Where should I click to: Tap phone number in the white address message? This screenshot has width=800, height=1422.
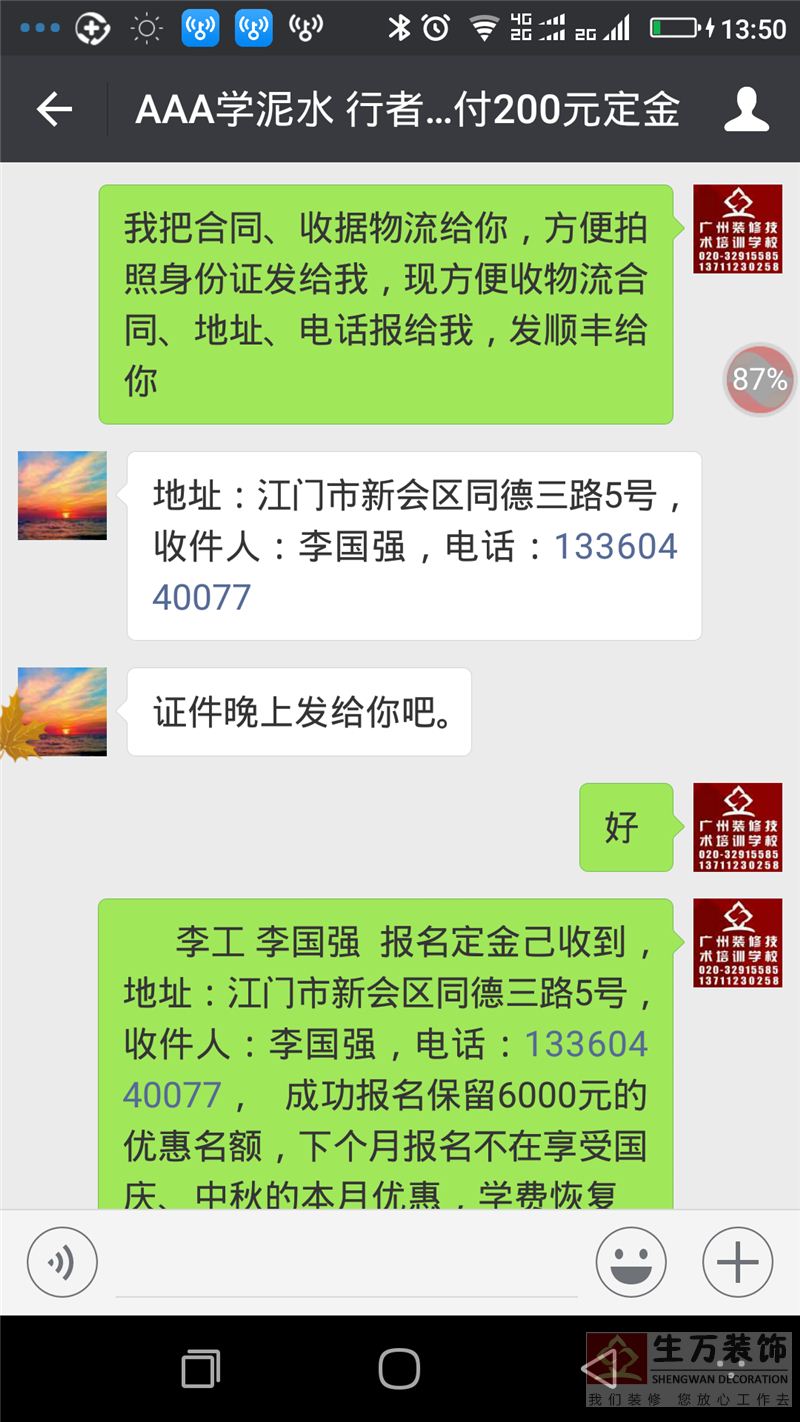point(415,572)
